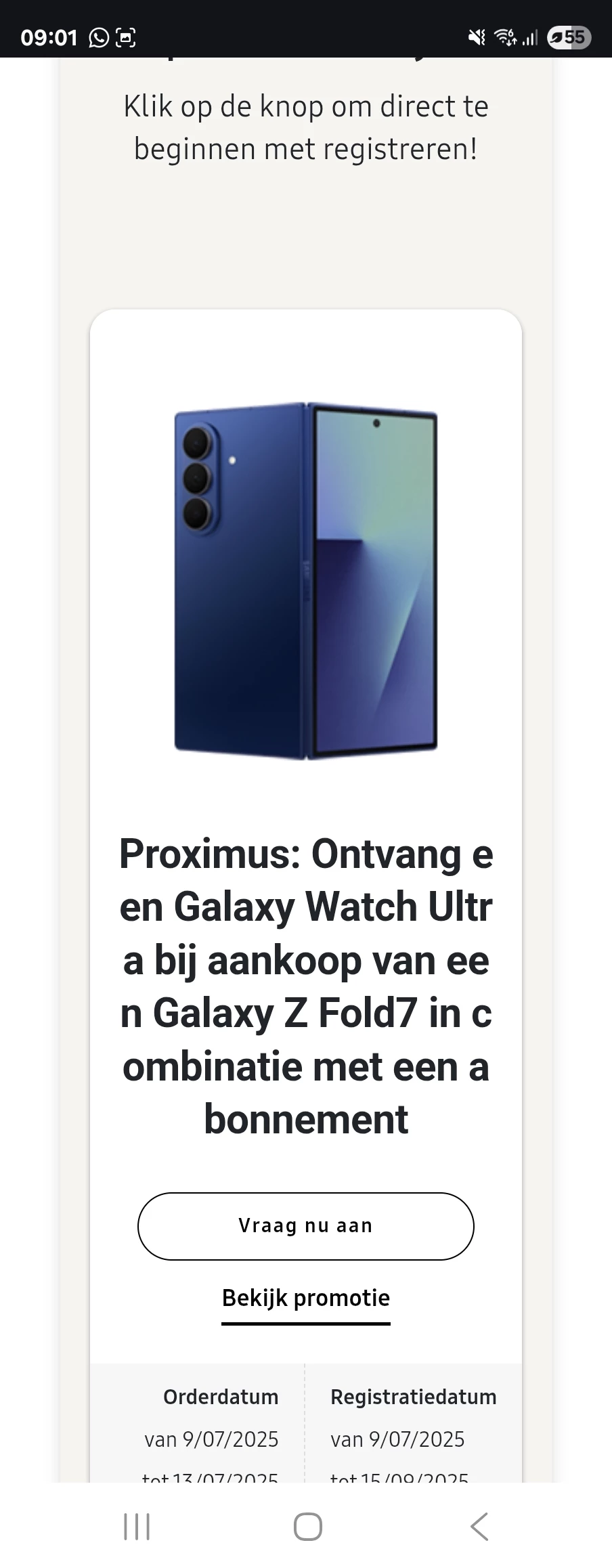Open the Bekijk promotie link

[305, 1298]
